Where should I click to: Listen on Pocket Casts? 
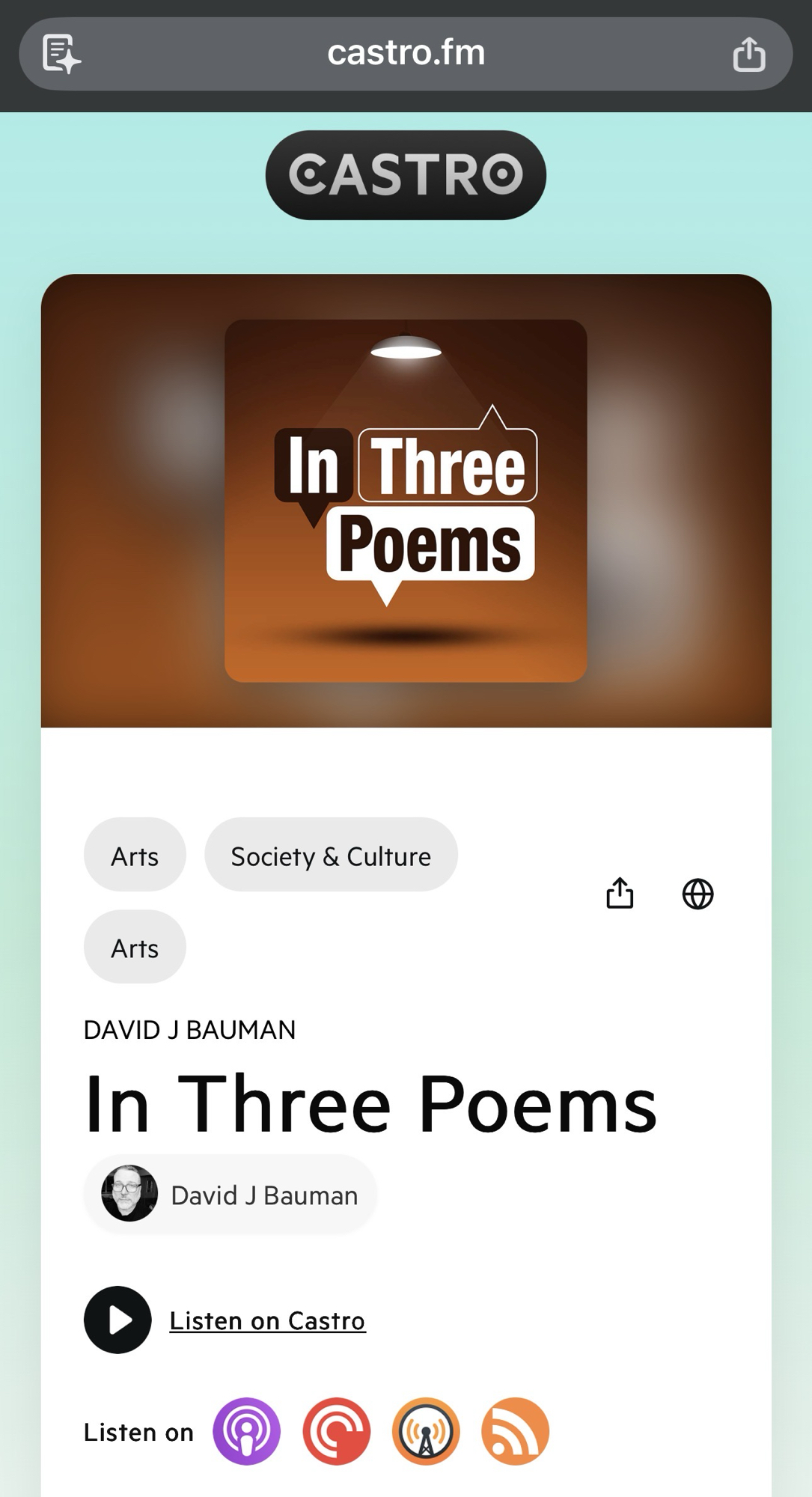point(337,1431)
